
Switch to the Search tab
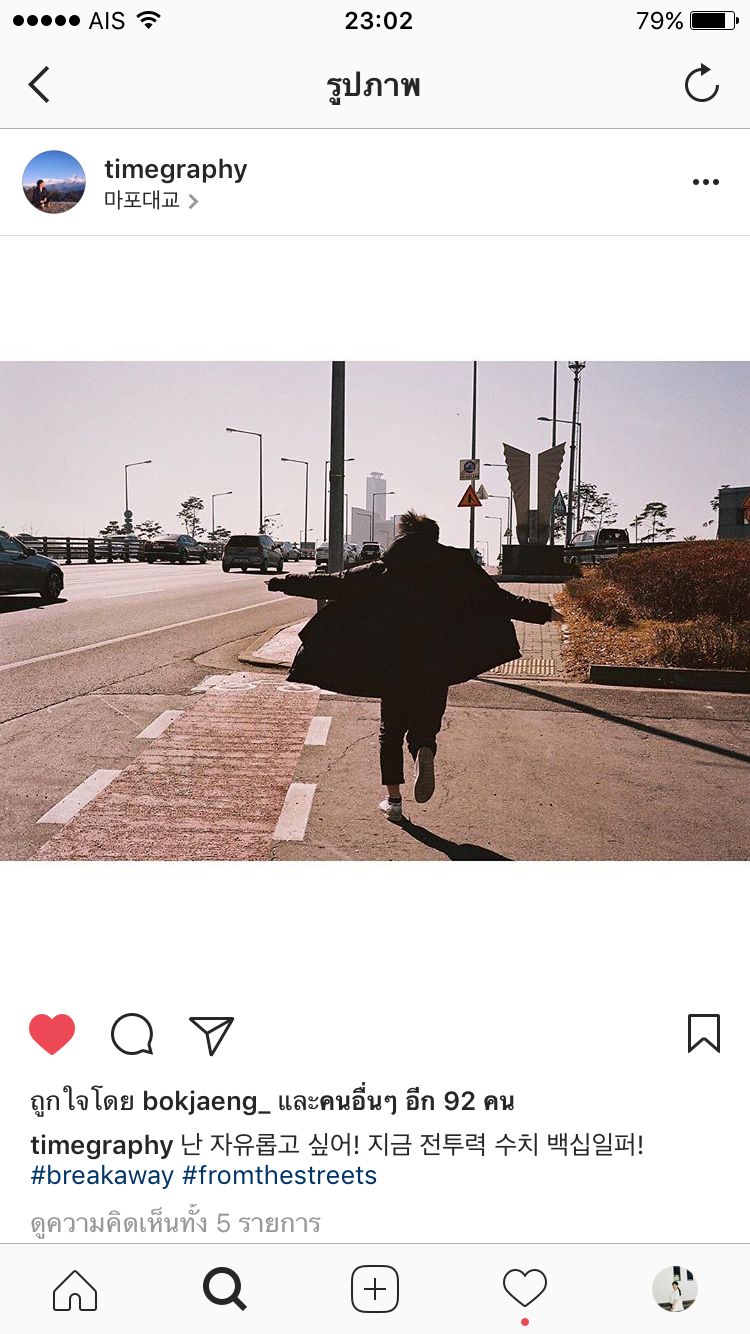coord(225,1289)
